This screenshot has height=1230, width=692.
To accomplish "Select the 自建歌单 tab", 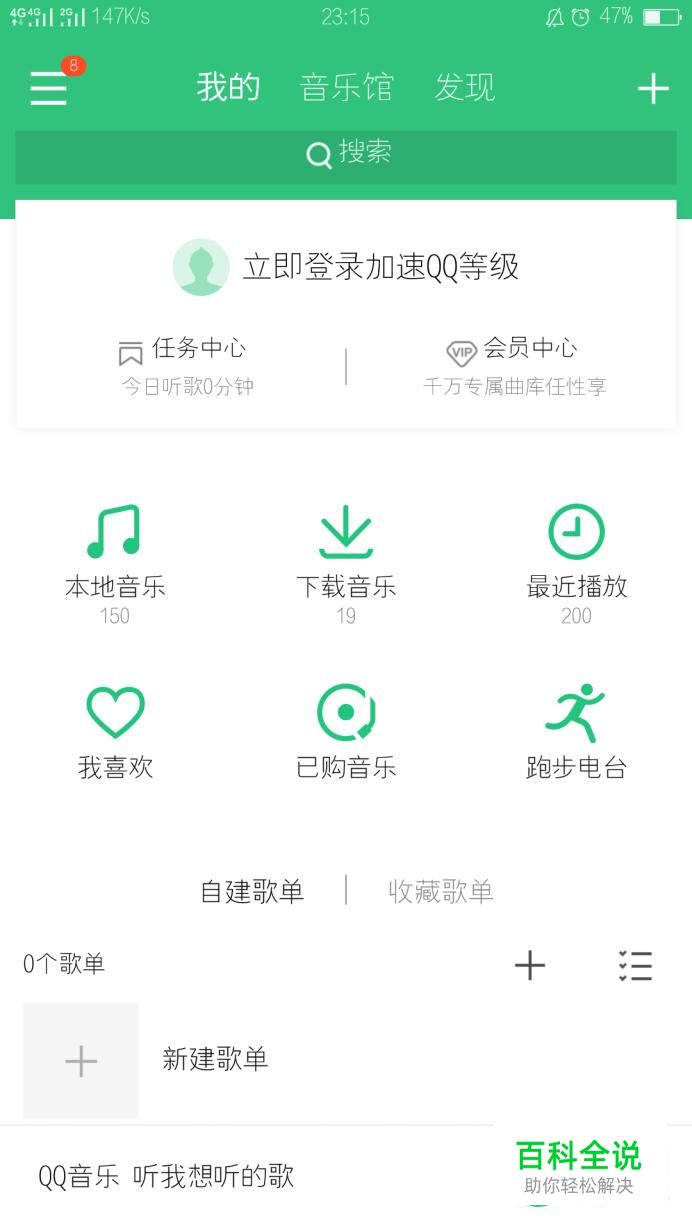I will pos(252,891).
